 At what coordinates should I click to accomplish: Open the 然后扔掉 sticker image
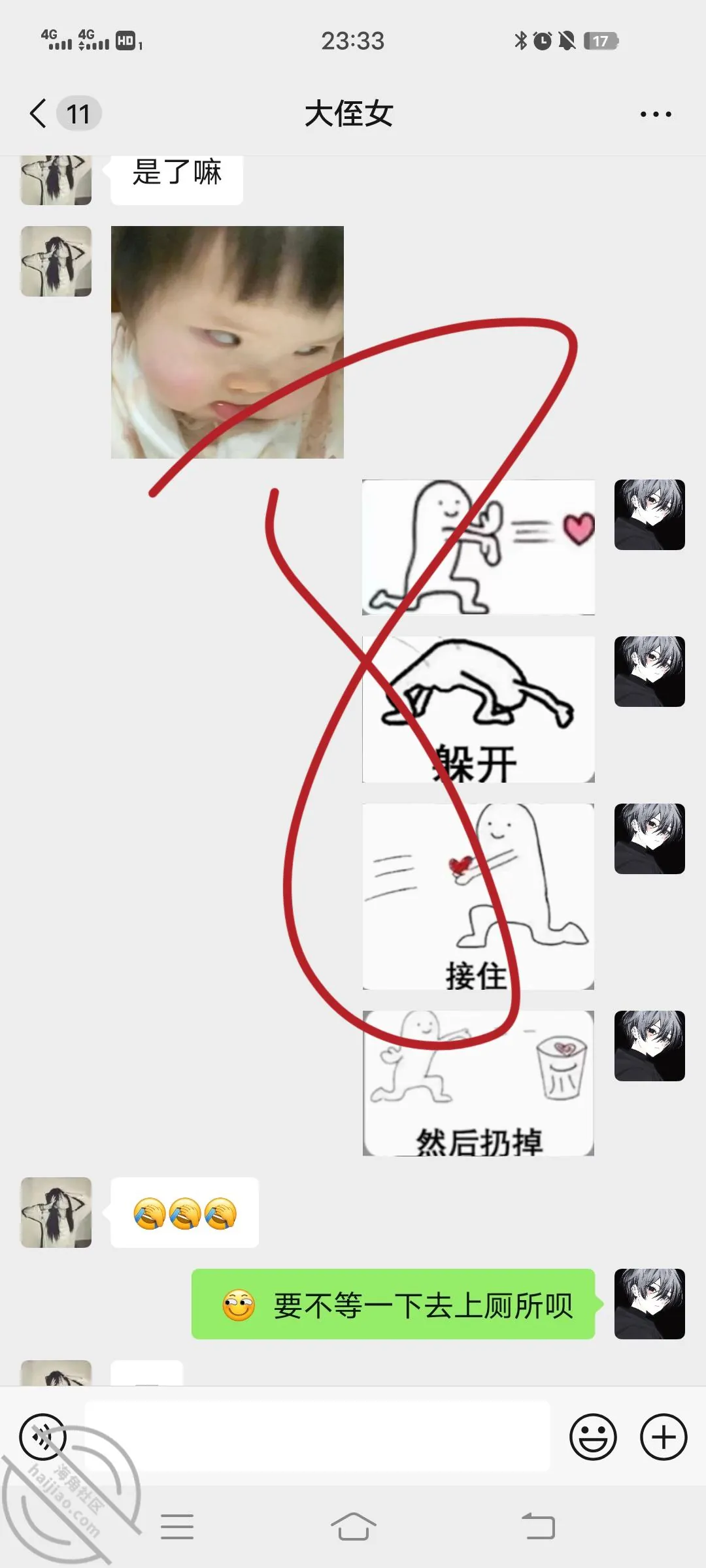click(479, 1083)
